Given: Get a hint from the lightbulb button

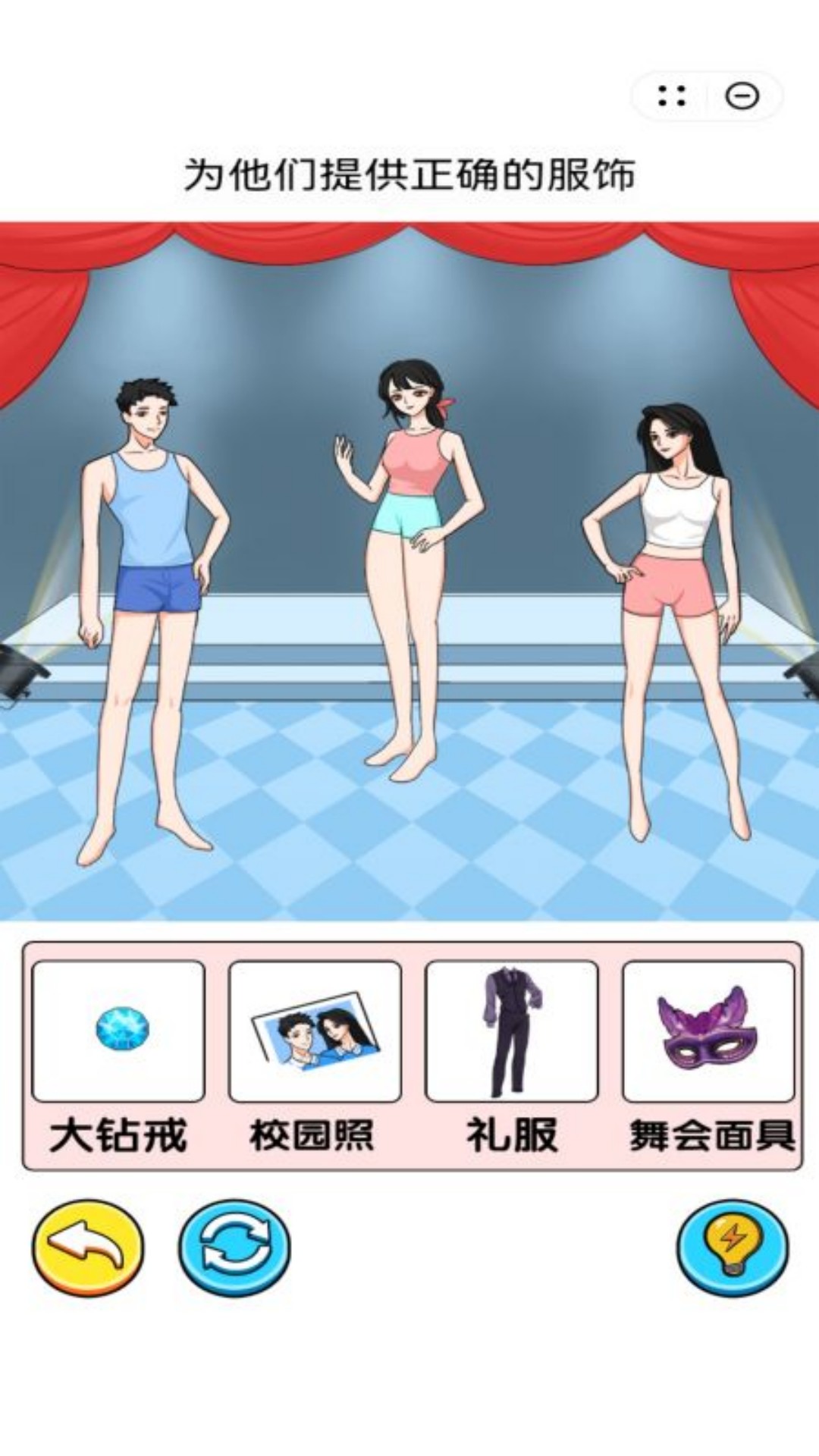Looking at the screenshot, I should coord(733,1247).
